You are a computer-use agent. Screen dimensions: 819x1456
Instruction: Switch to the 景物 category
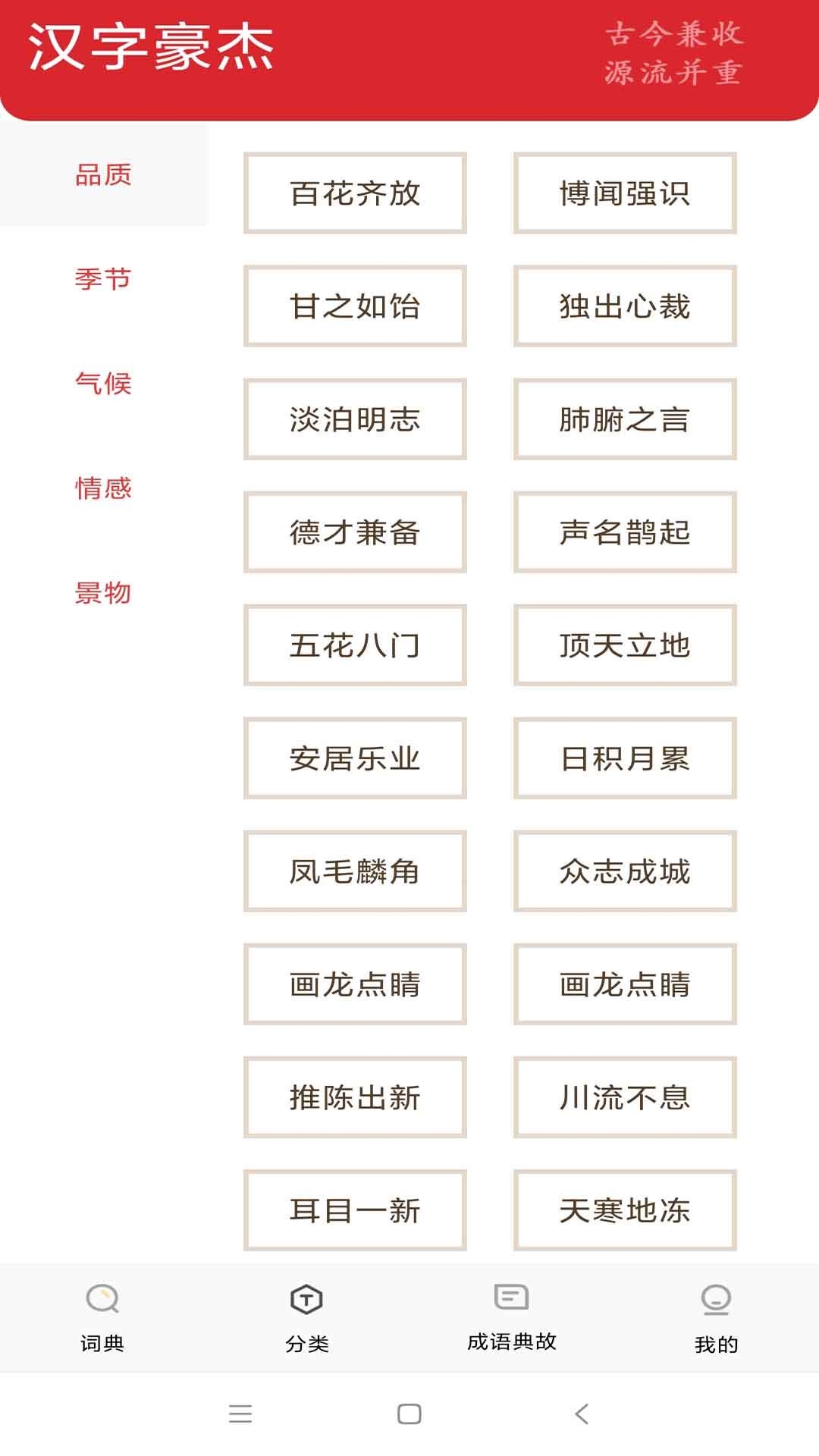pyautogui.click(x=103, y=593)
